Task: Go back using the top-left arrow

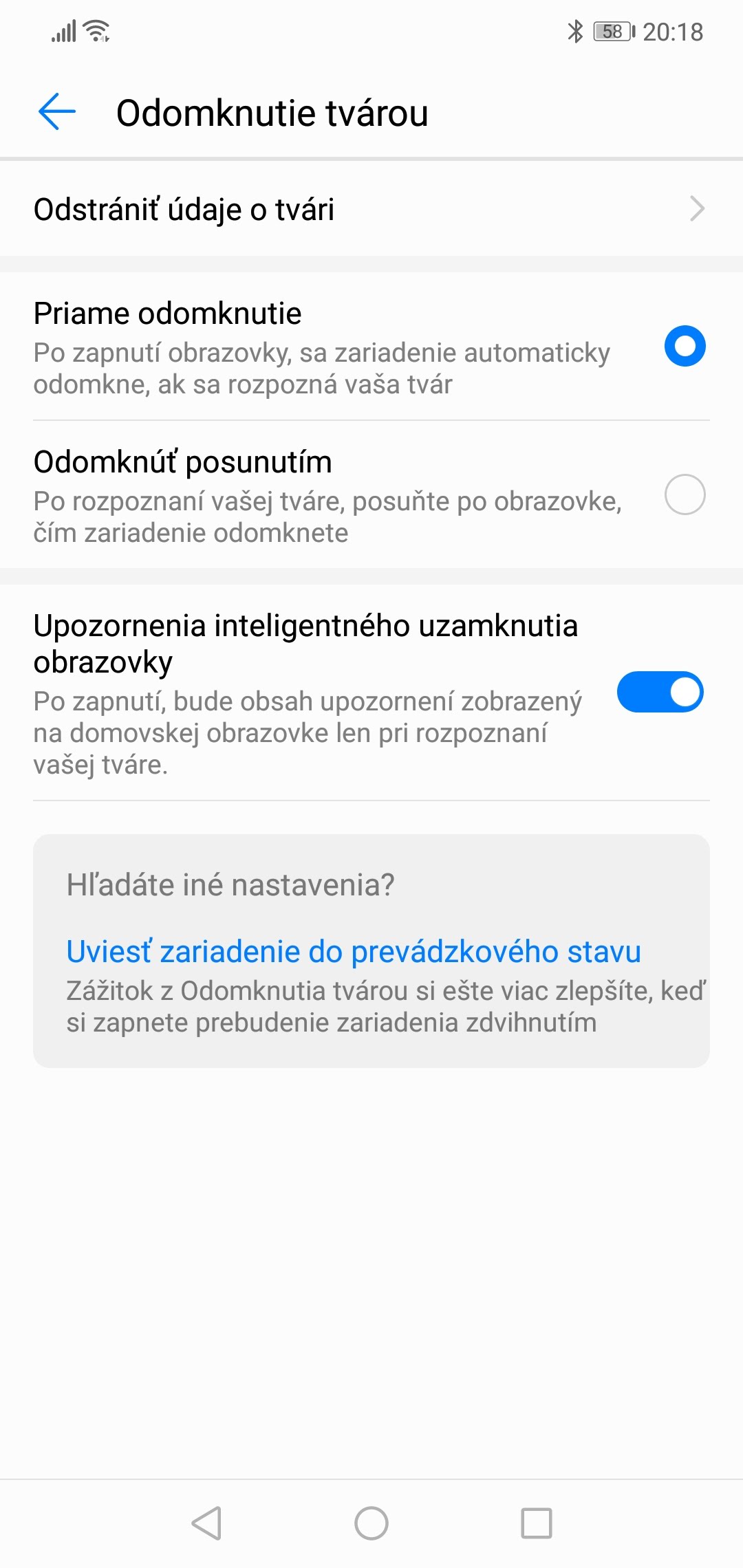Action: [57, 112]
